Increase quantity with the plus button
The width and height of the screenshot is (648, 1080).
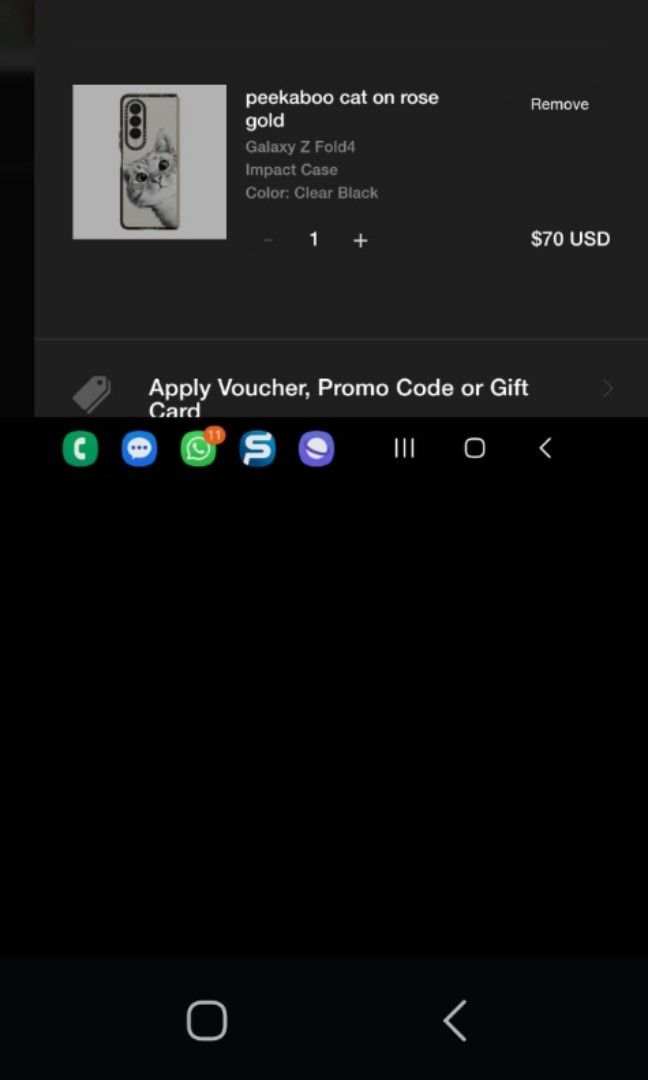[x=360, y=240]
